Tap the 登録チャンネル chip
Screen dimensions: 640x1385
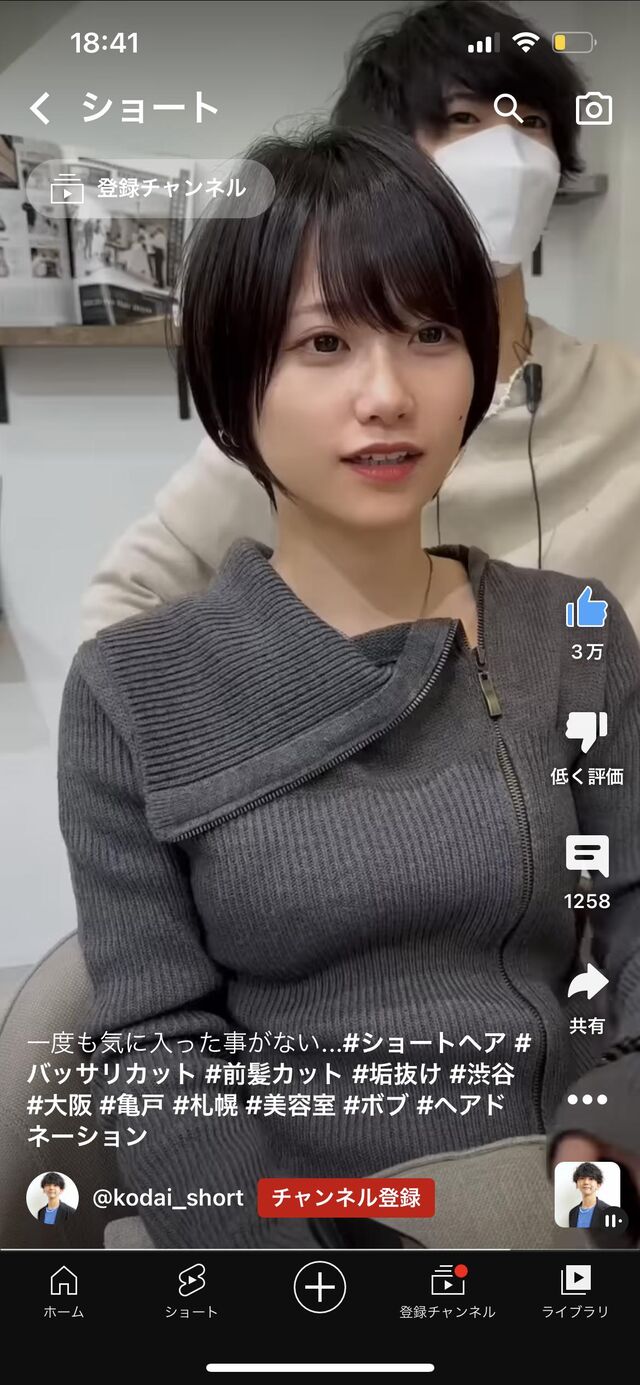150,188
